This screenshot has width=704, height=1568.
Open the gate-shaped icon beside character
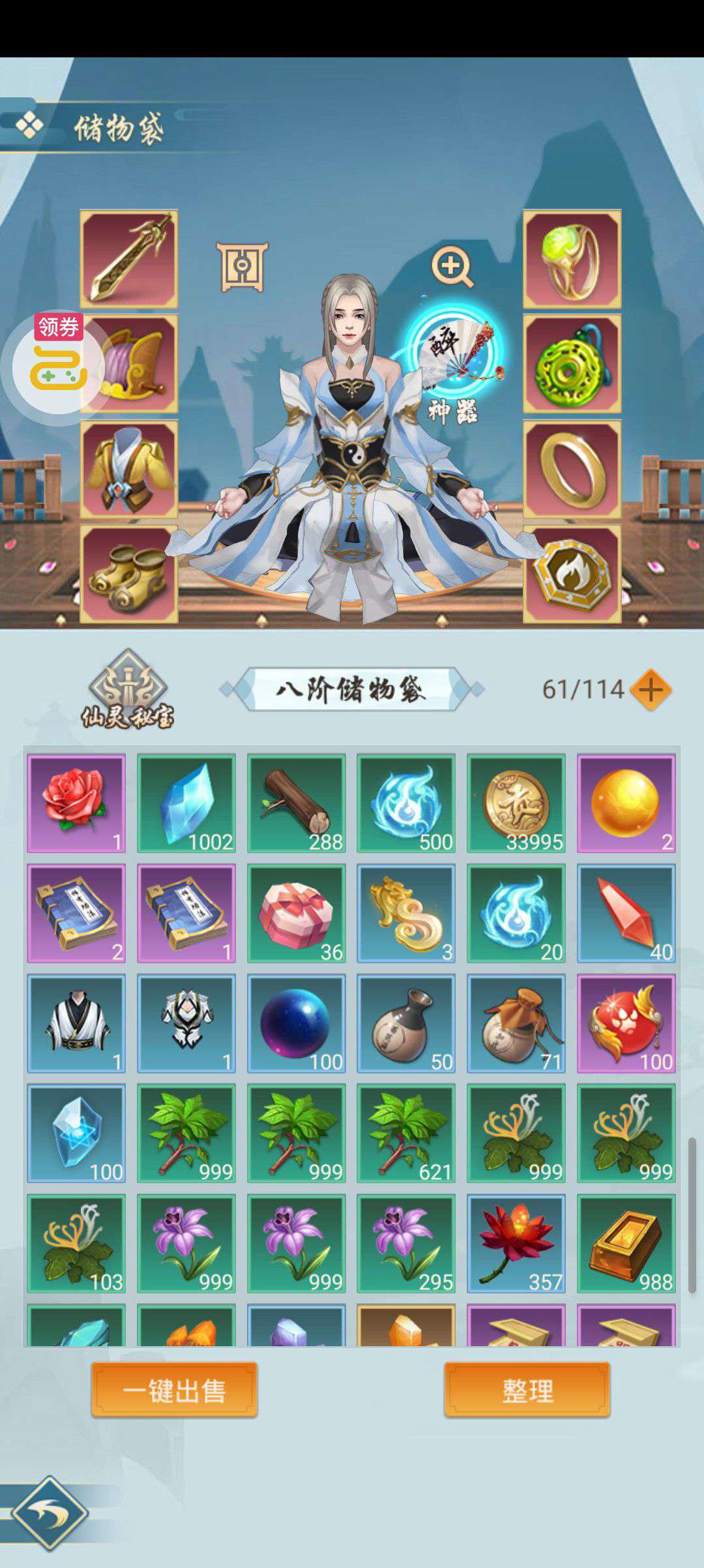(242, 267)
